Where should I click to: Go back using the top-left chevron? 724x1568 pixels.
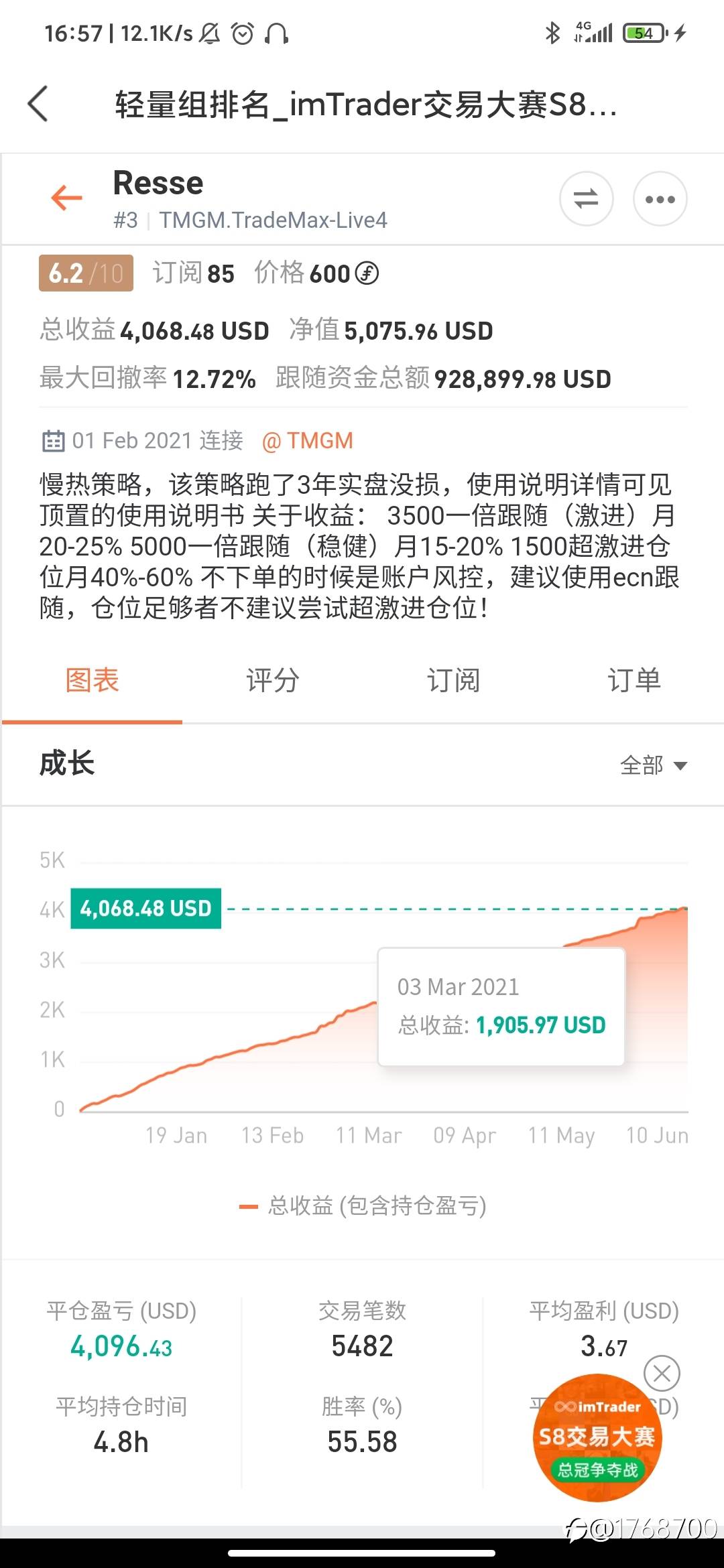(x=38, y=104)
